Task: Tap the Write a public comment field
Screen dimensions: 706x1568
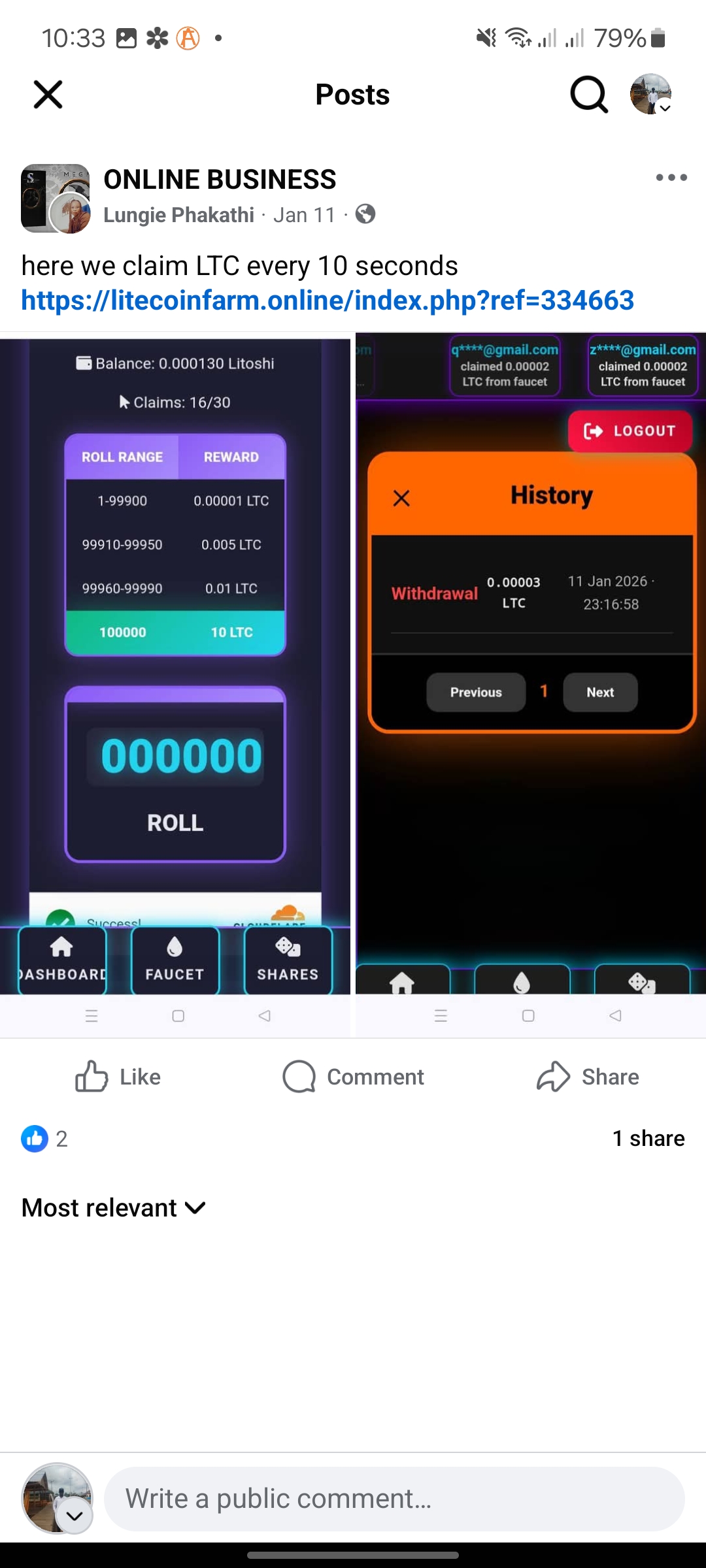Action: tap(394, 1499)
